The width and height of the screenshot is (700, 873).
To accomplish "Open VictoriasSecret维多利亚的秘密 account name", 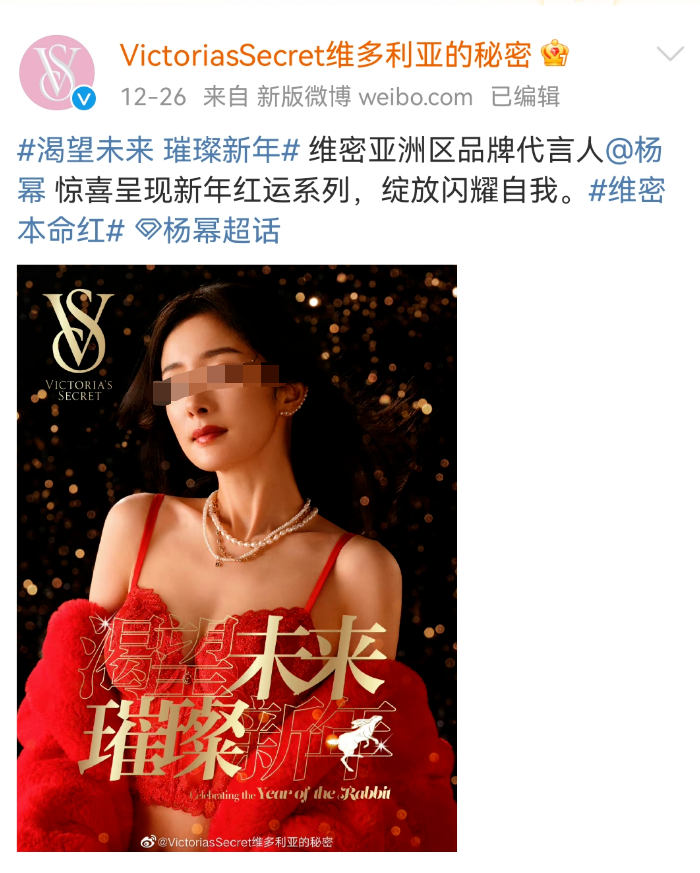I will click(328, 53).
